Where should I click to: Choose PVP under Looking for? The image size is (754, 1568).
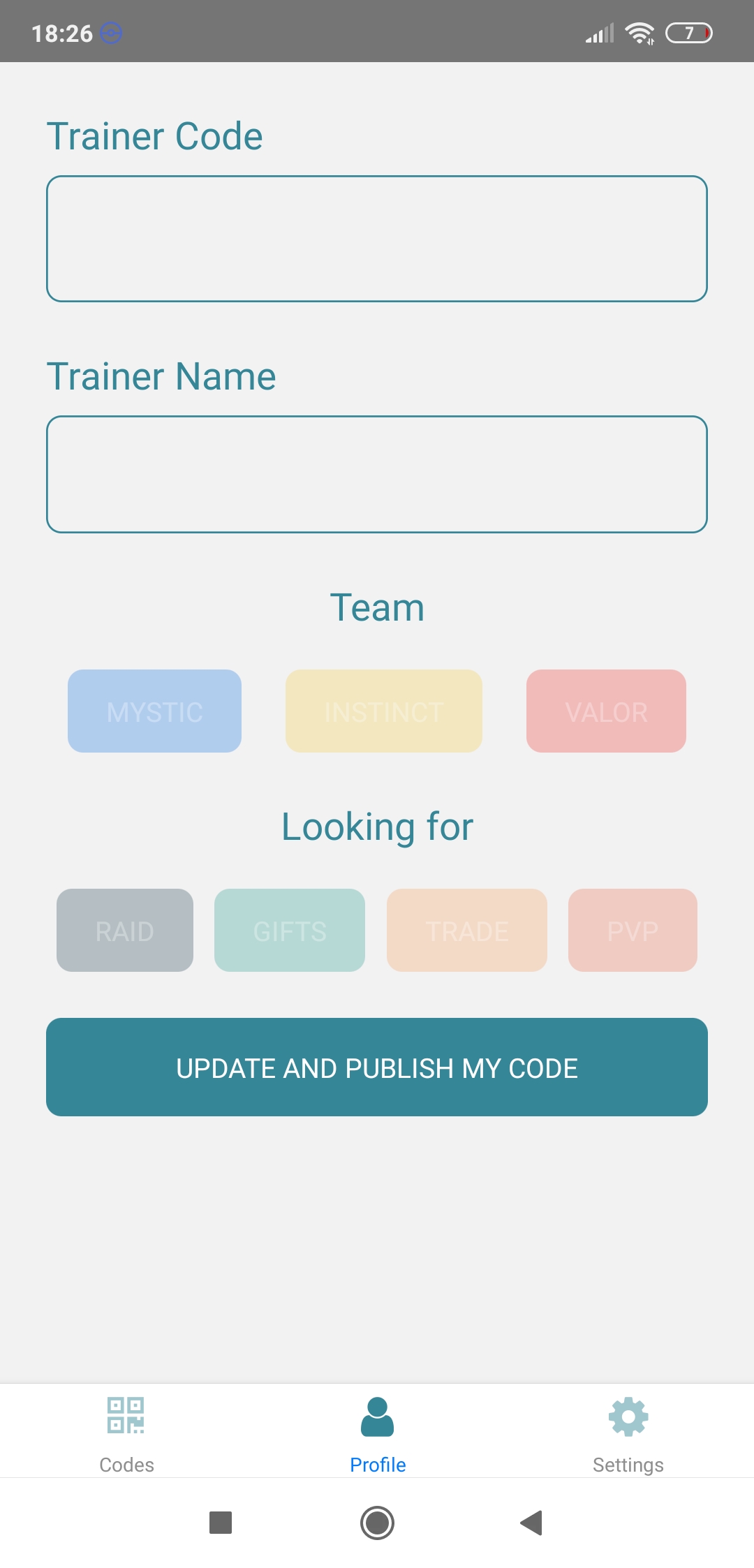pyautogui.click(x=633, y=930)
